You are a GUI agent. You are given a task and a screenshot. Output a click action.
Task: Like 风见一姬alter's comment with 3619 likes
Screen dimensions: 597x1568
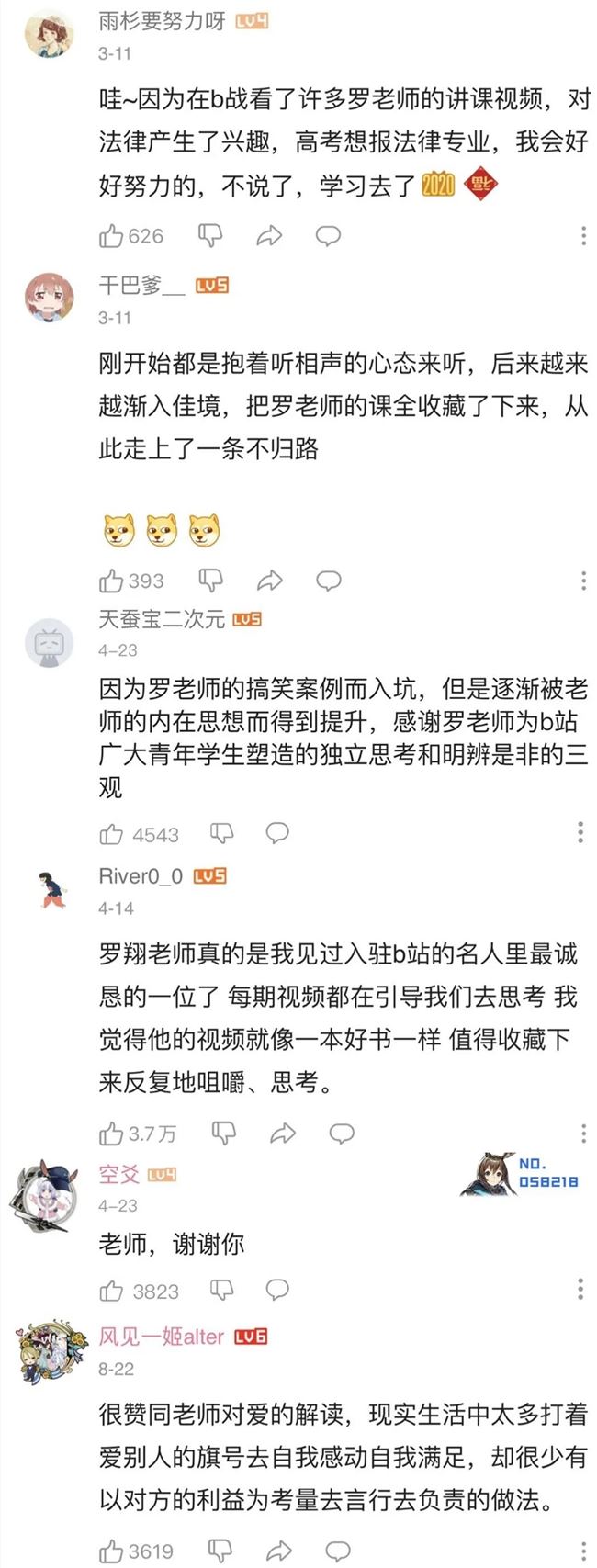(x=111, y=1551)
